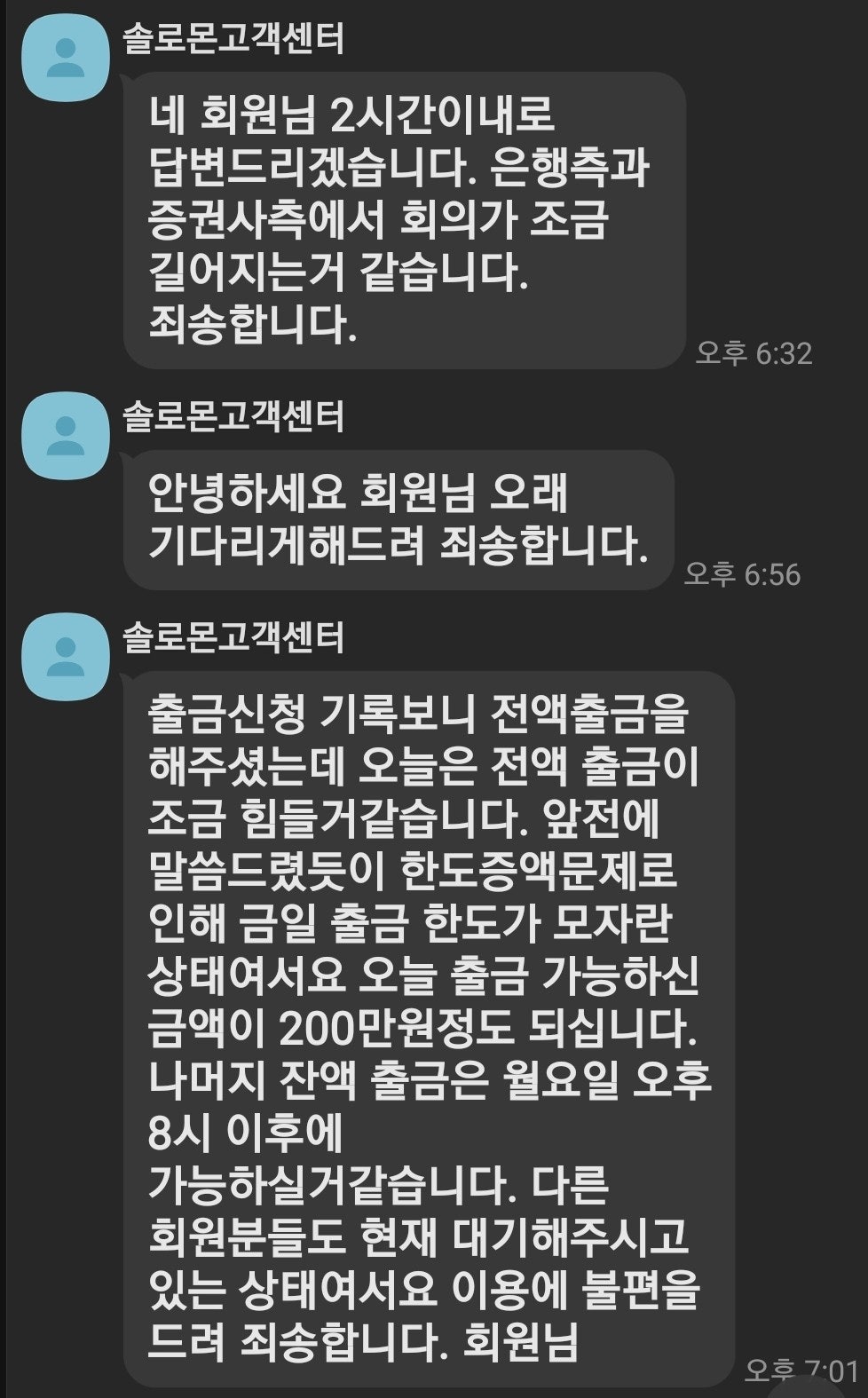Open sender profile beside the 6:32 message
The height and width of the screenshot is (1398, 868).
65,58
